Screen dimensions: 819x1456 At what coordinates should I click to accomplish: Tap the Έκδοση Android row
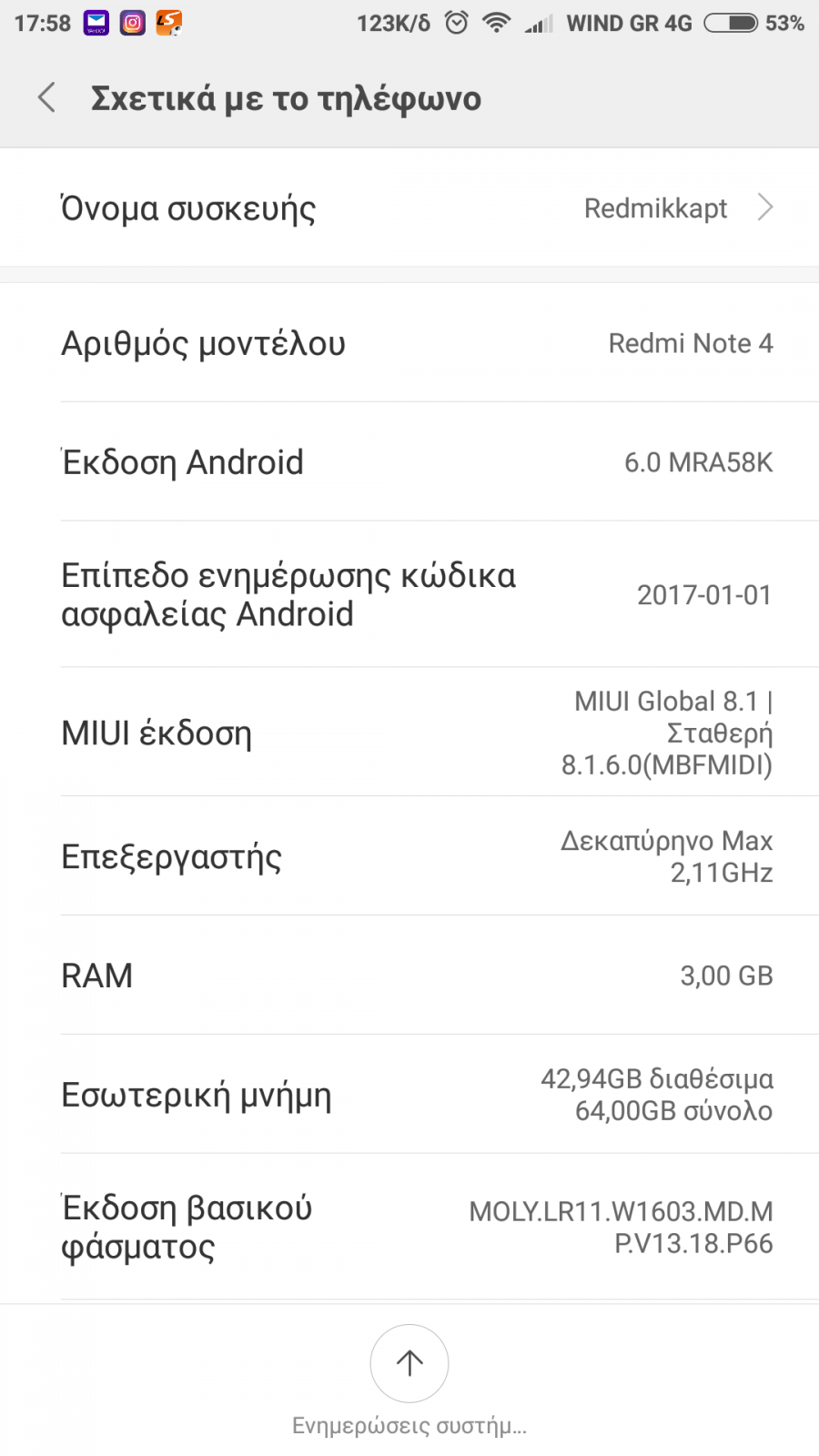pyautogui.click(x=409, y=462)
